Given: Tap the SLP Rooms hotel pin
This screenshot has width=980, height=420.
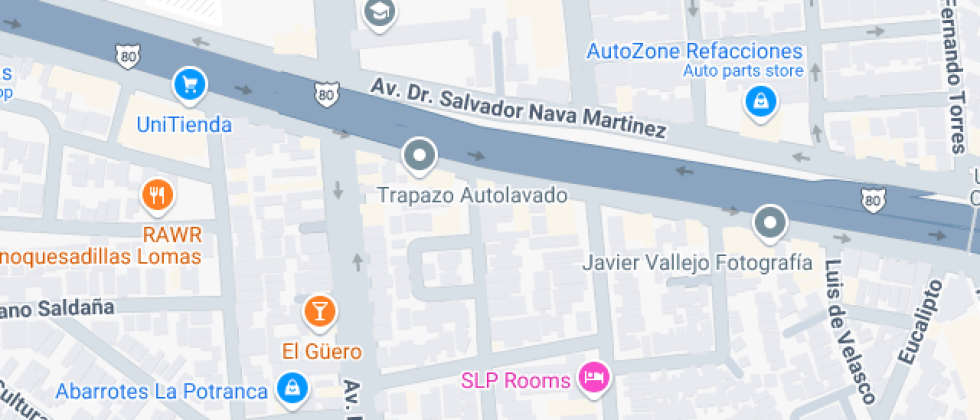Looking at the screenshot, I should point(594,378).
